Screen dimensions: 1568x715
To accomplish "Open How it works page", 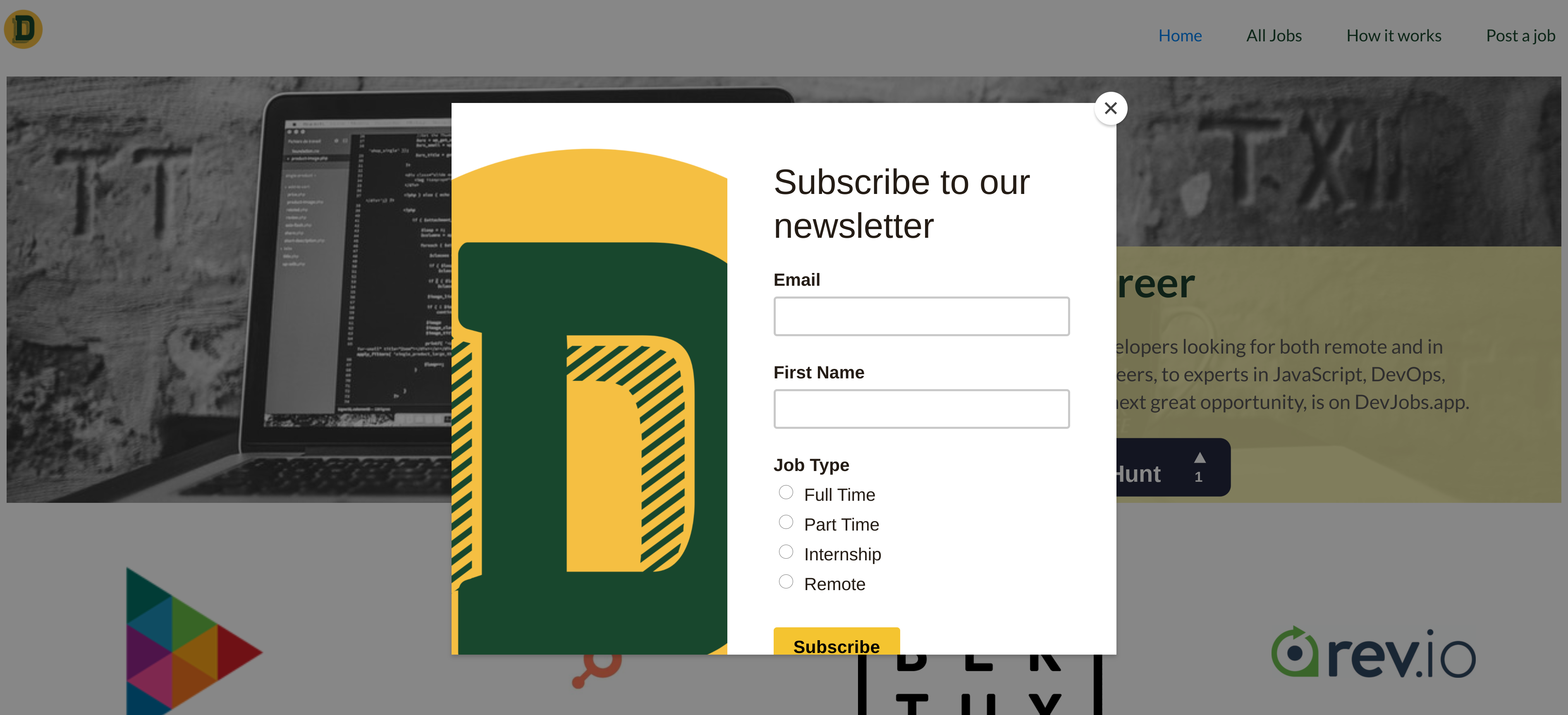I will 1394,36.
